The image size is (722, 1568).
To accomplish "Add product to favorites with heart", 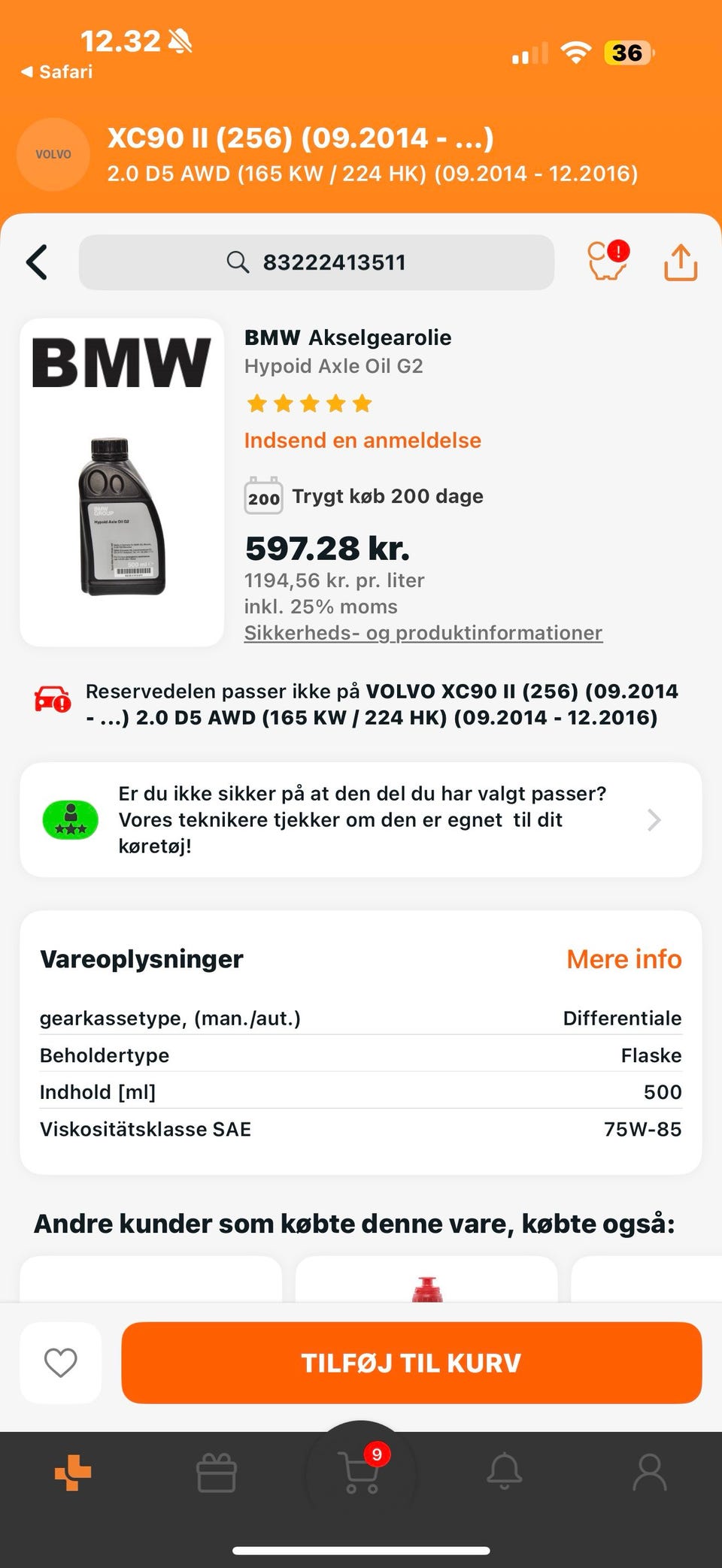I will (x=61, y=1363).
